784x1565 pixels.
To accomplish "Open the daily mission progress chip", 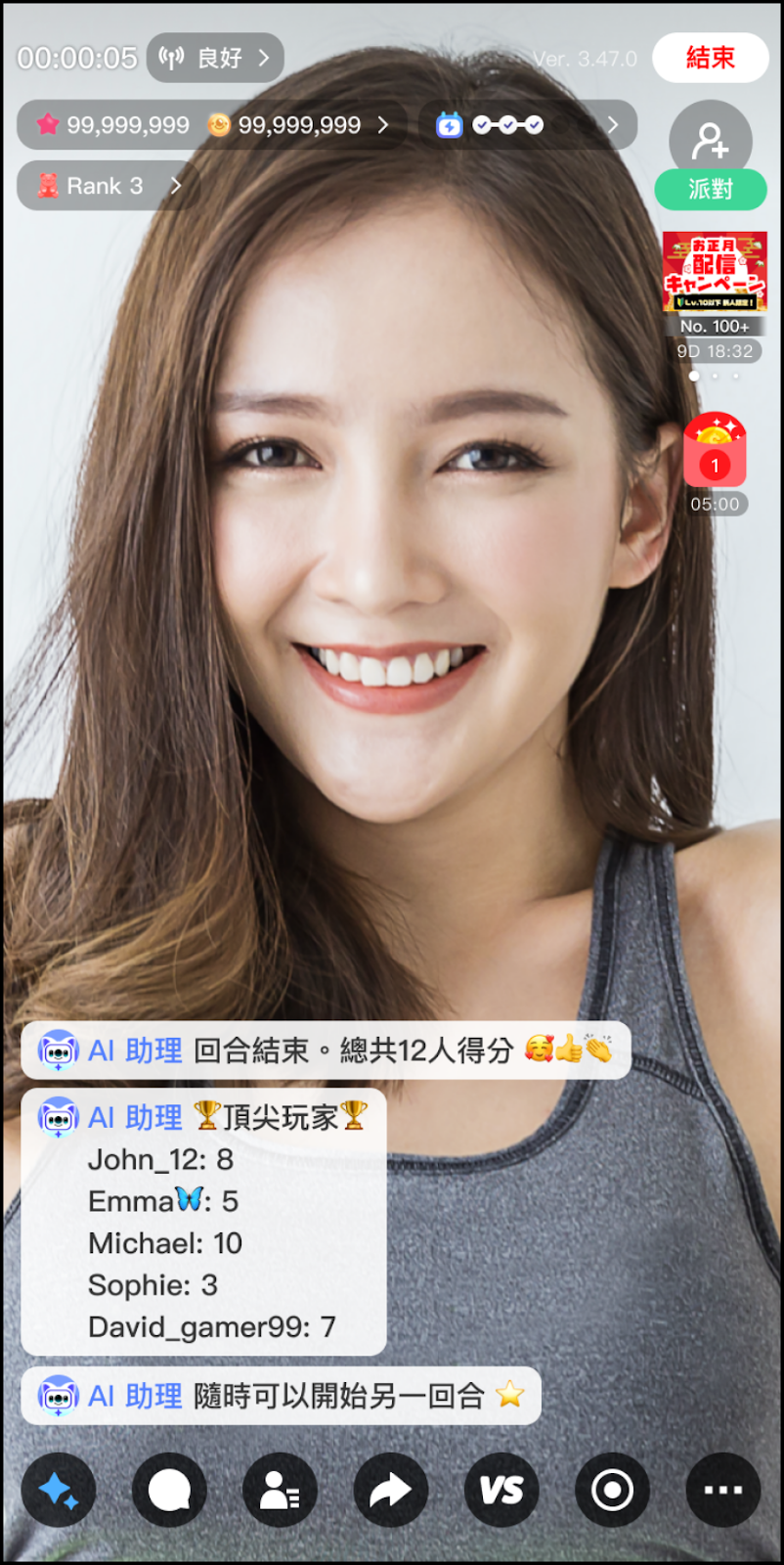I will [528, 125].
